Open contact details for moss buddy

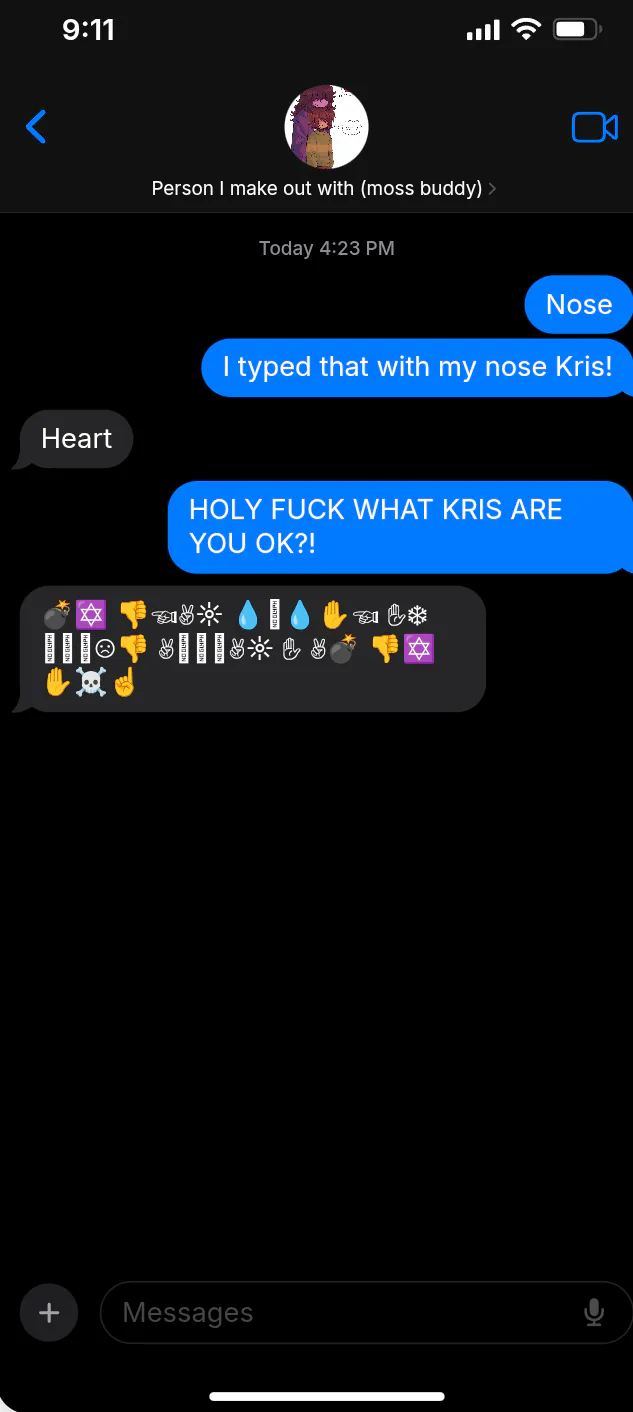pyautogui.click(x=324, y=188)
